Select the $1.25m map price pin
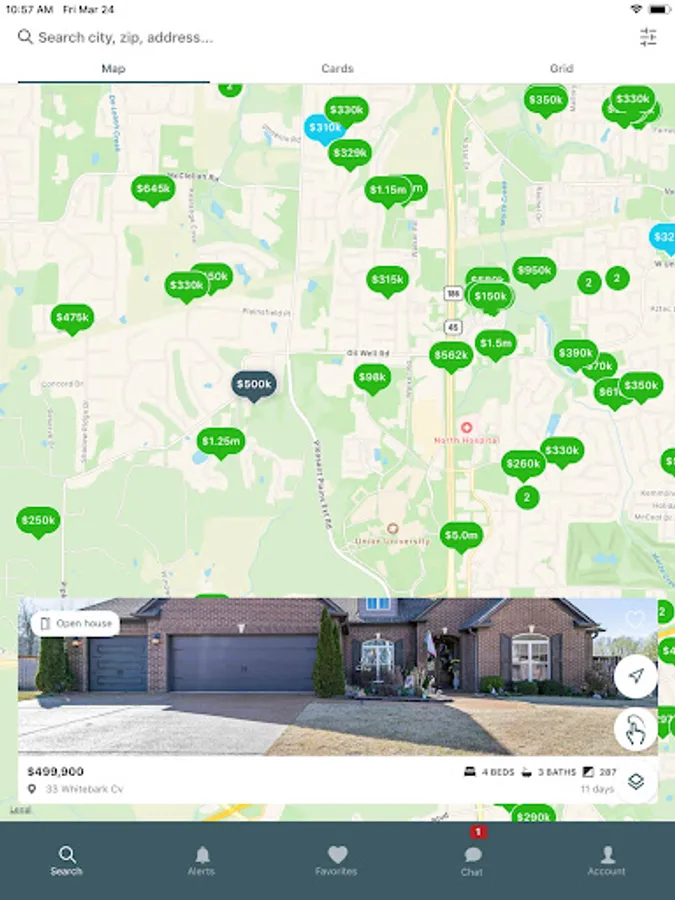 click(221, 442)
